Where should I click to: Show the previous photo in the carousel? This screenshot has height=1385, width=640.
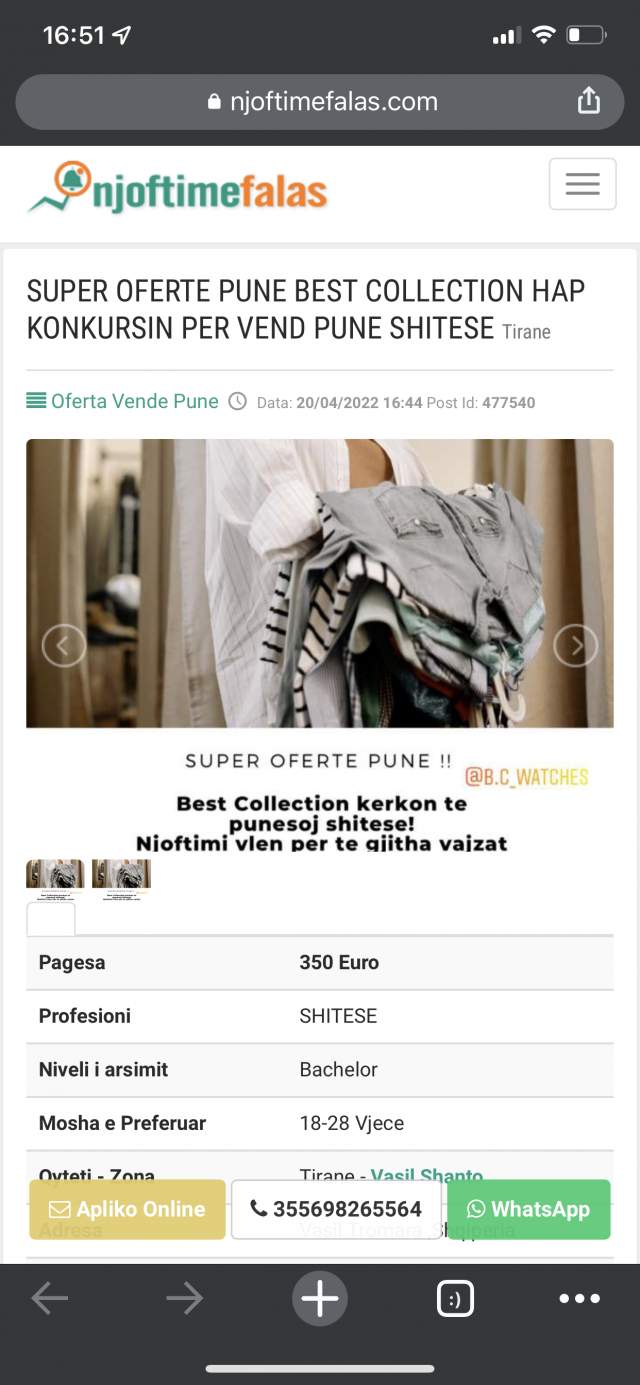pos(64,646)
